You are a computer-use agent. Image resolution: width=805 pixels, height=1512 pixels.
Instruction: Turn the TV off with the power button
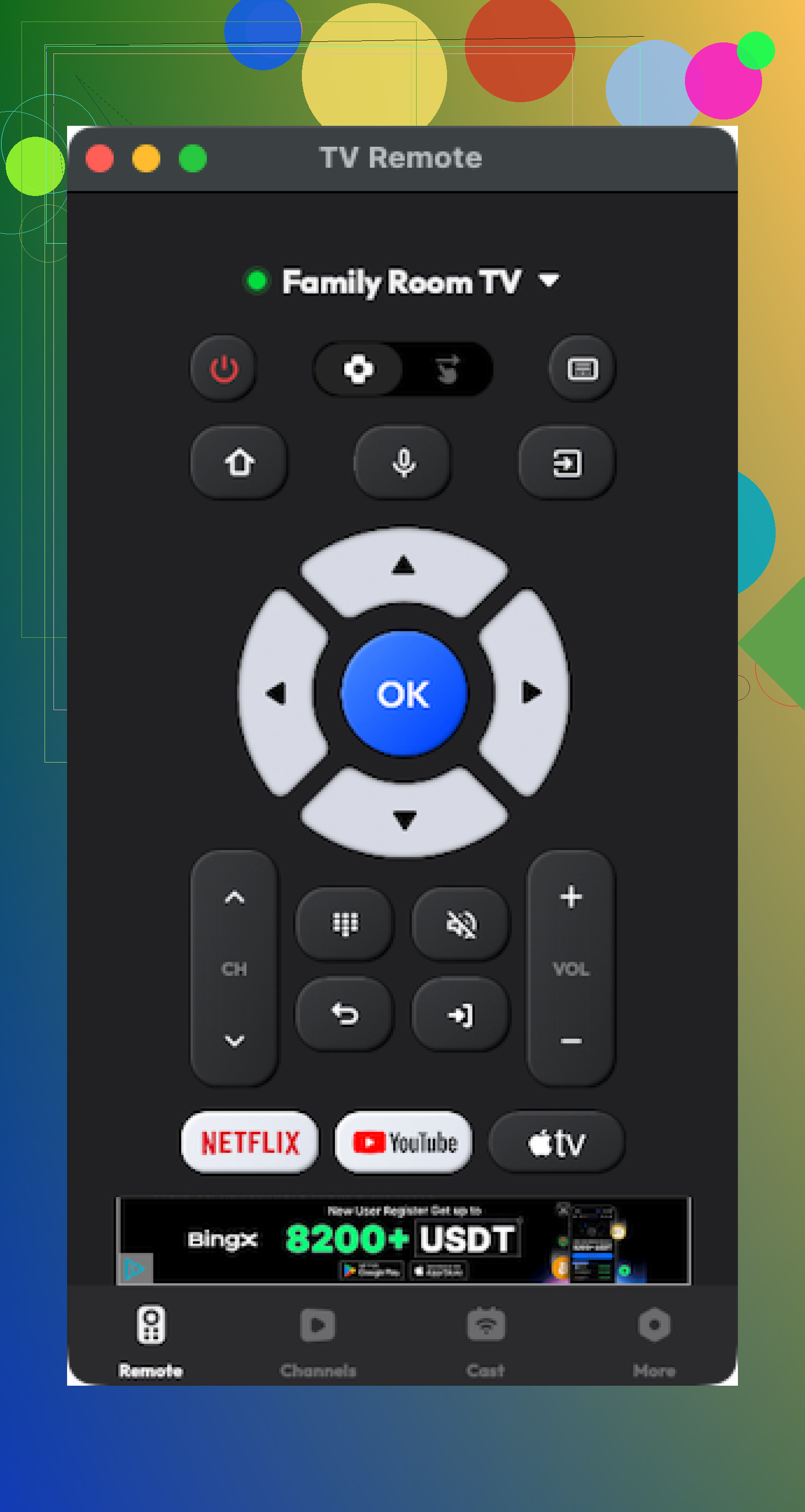click(224, 369)
